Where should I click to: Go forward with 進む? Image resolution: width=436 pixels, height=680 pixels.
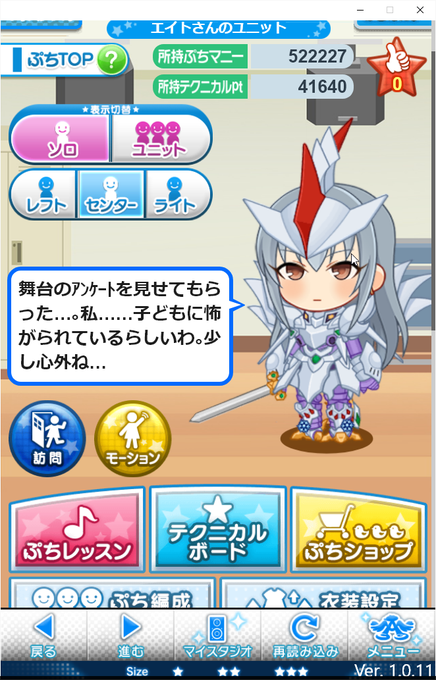tap(130, 635)
